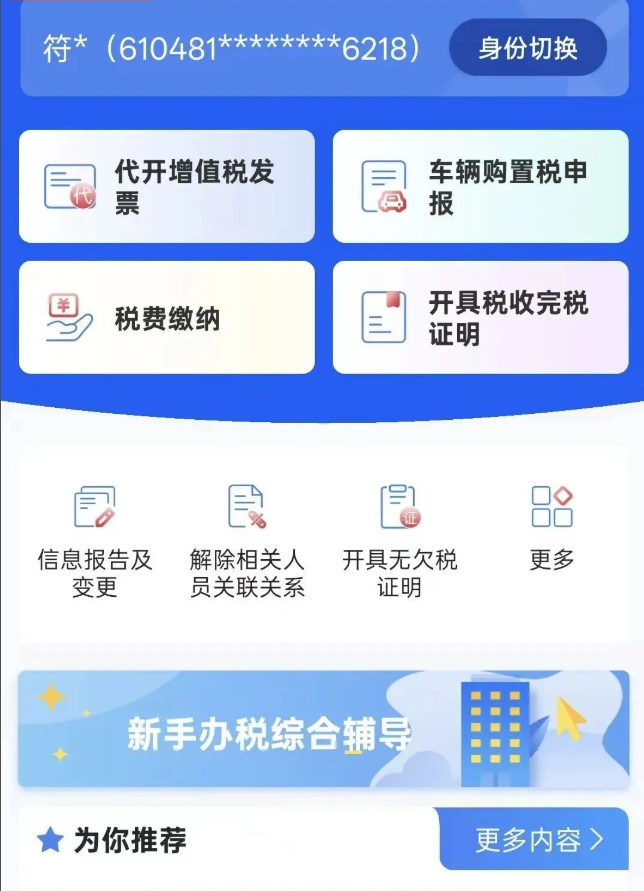
Task: Tap the 身份切换 button
Action: coord(527,47)
